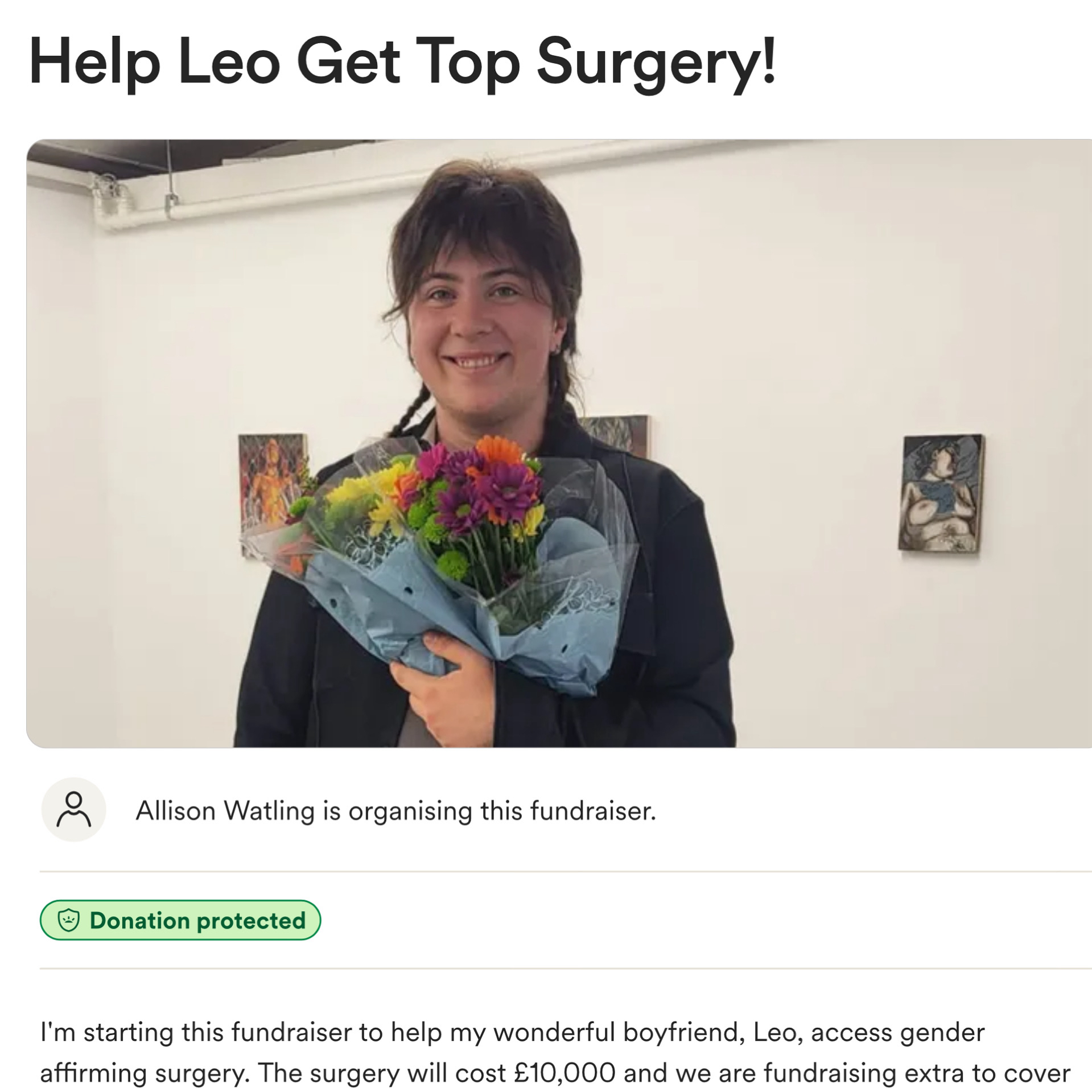
Task: Open the fundraiser cover photo
Action: point(558,444)
